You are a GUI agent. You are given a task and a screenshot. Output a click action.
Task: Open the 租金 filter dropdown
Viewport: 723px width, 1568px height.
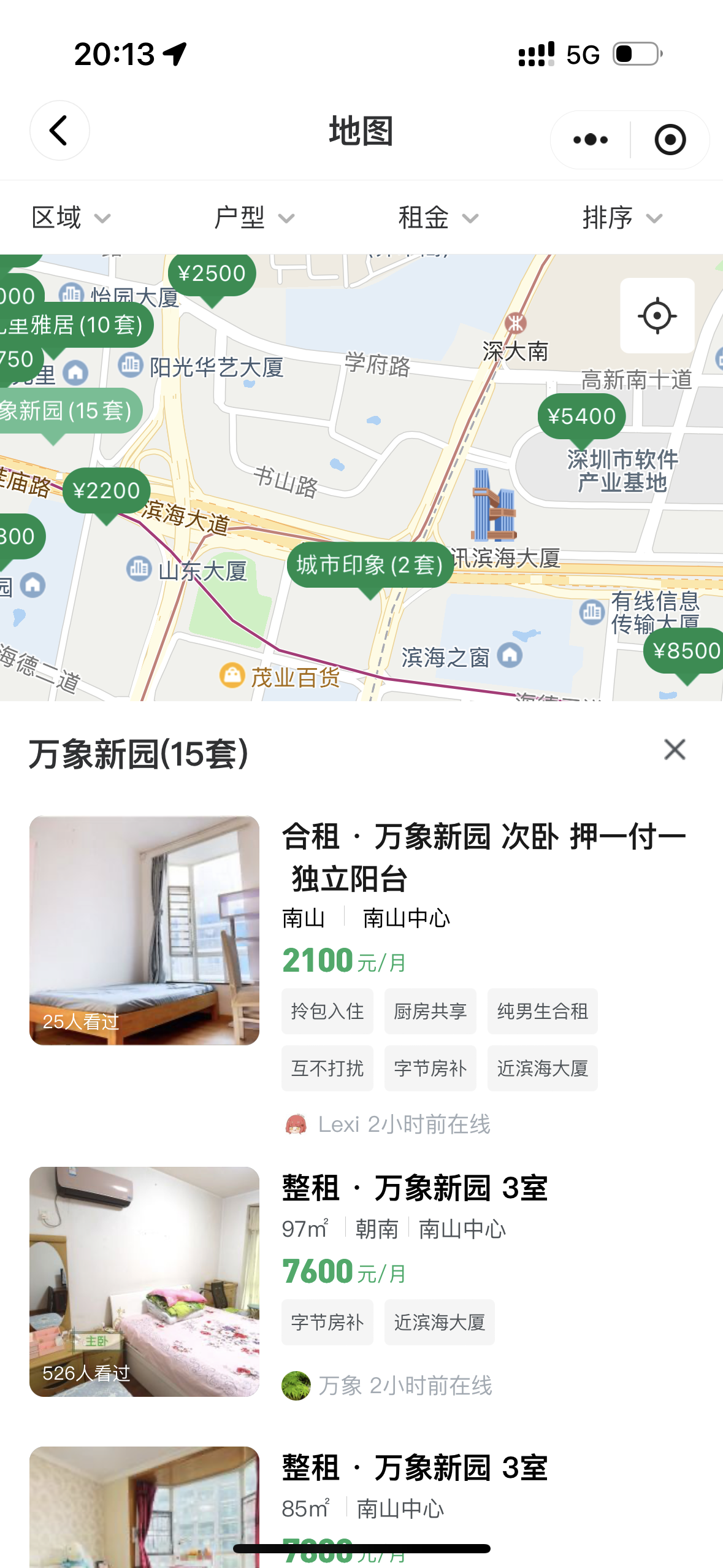coord(437,218)
